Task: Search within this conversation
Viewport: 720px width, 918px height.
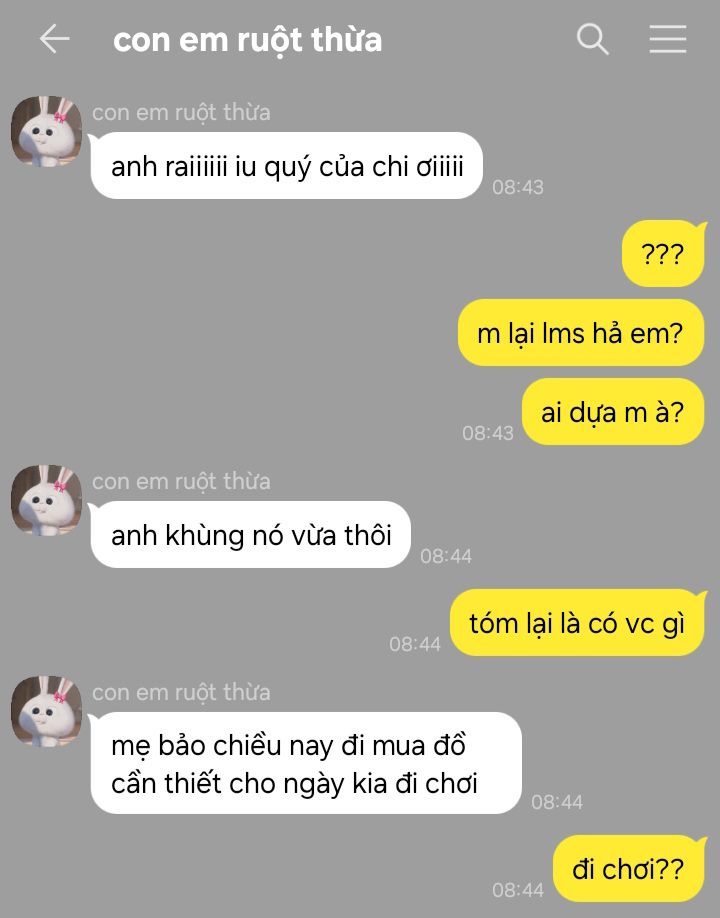Action: tap(593, 40)
